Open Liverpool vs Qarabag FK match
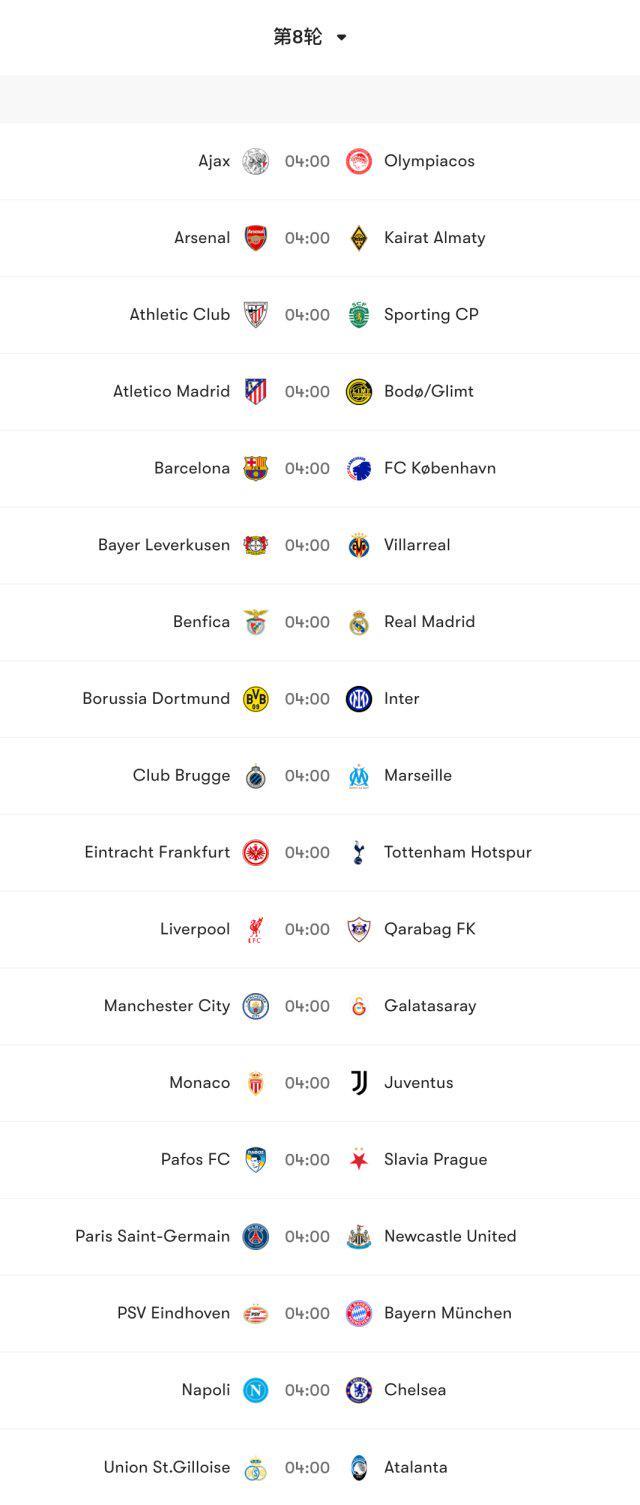Viewport: 640px width, 1505px height. click(x=307, y=929)
